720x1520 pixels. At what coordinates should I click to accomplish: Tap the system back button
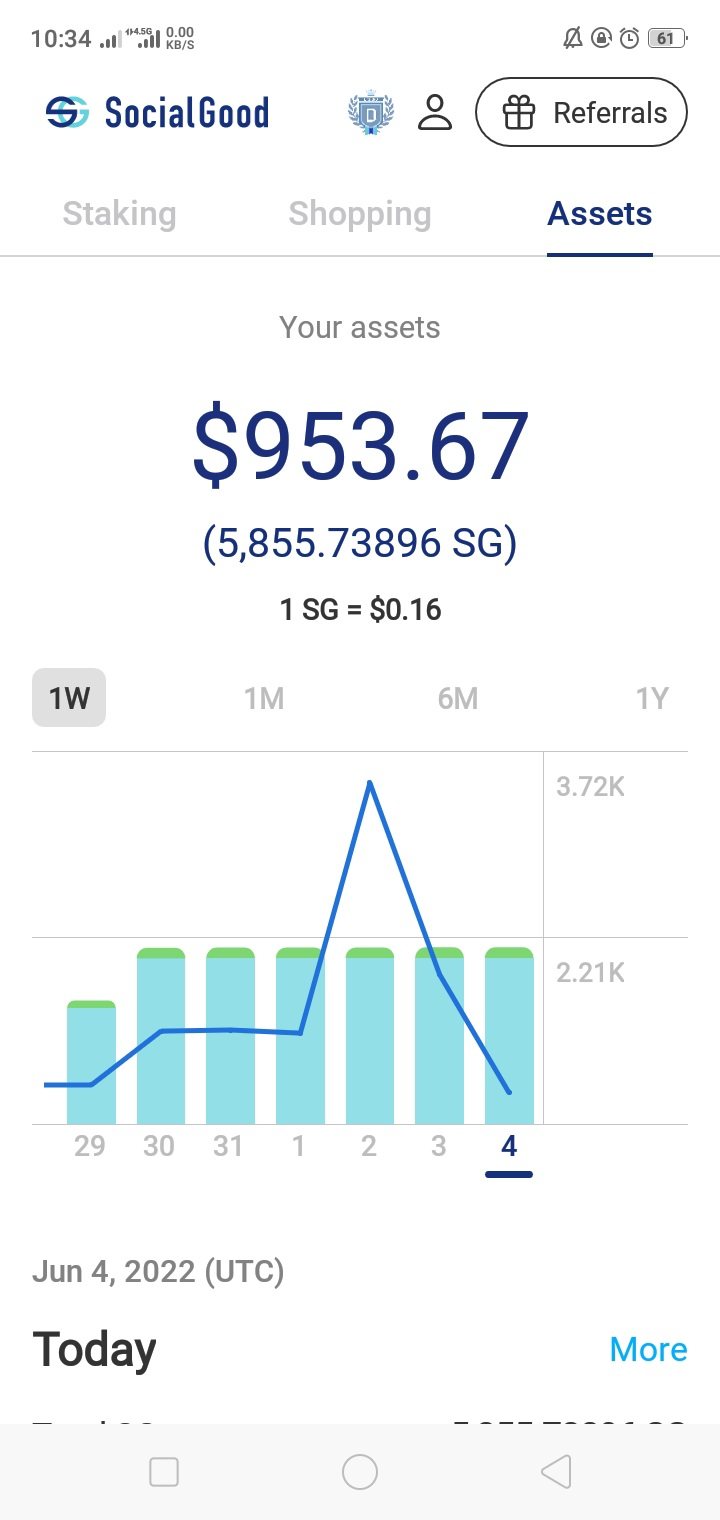(x=556, y=1472)
